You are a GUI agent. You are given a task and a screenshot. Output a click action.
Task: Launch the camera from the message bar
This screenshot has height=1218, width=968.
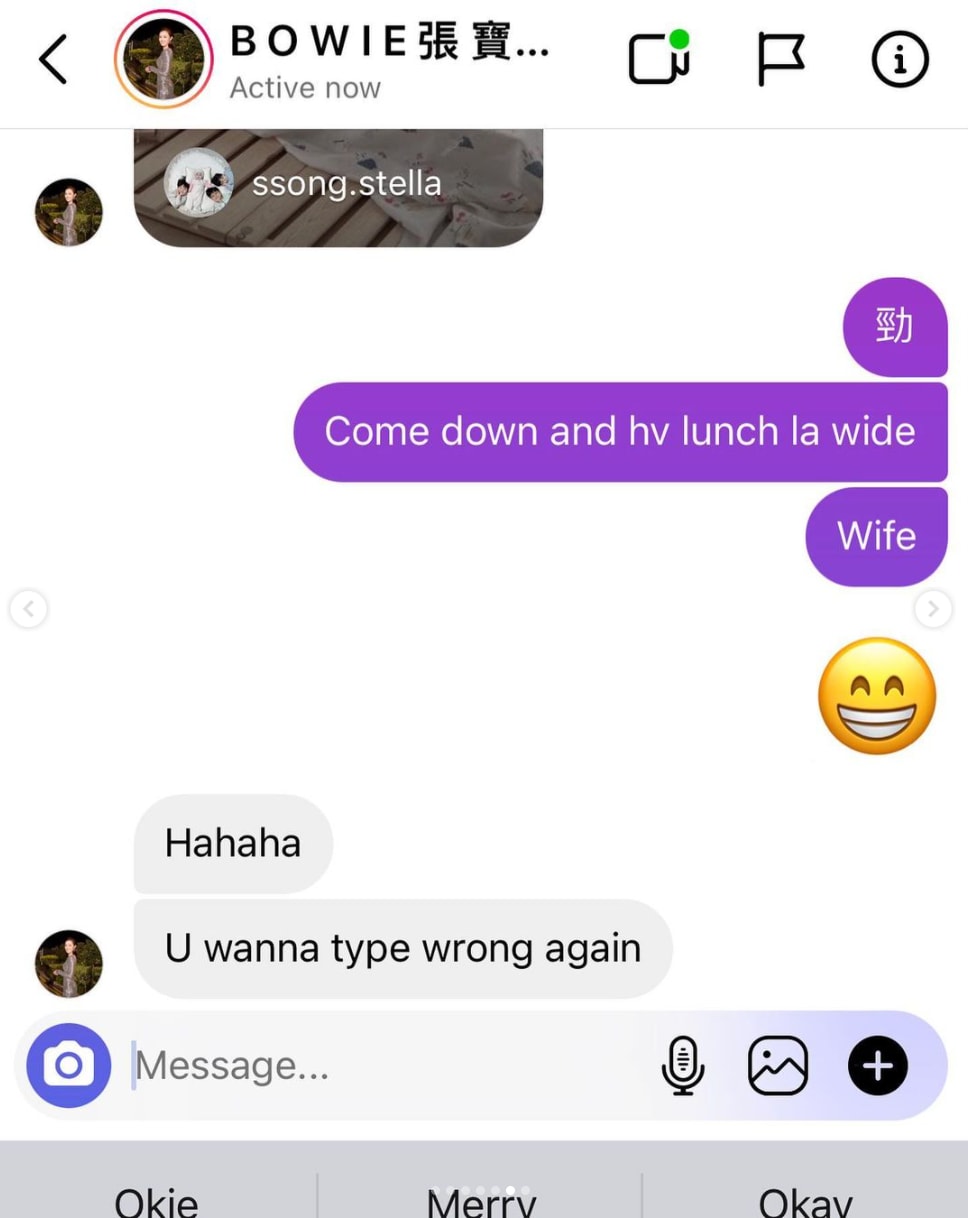69,1065
